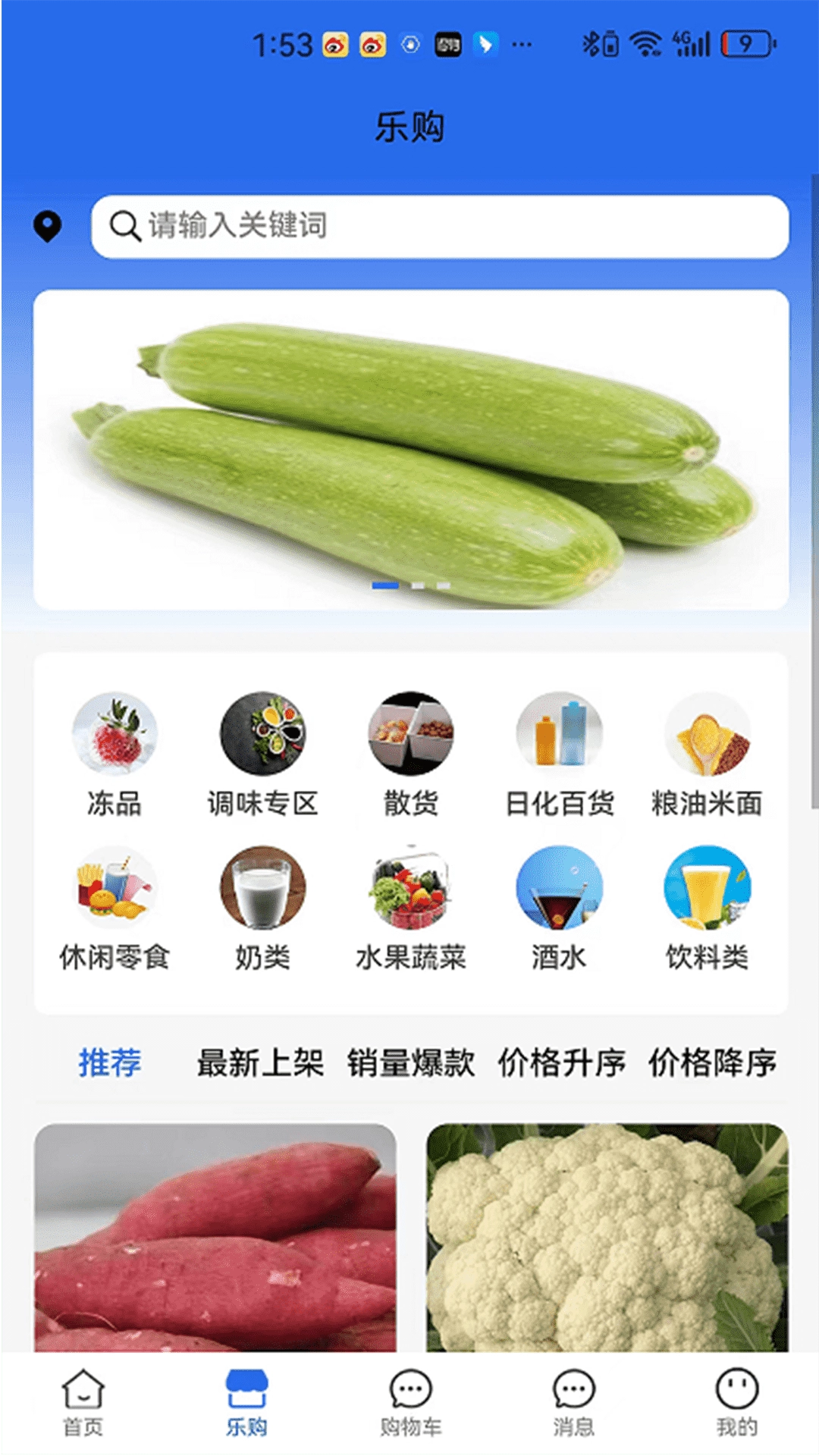Tap the location pin next to search bar
Screen dimensions: 819x1456
[x=49, y=226]
